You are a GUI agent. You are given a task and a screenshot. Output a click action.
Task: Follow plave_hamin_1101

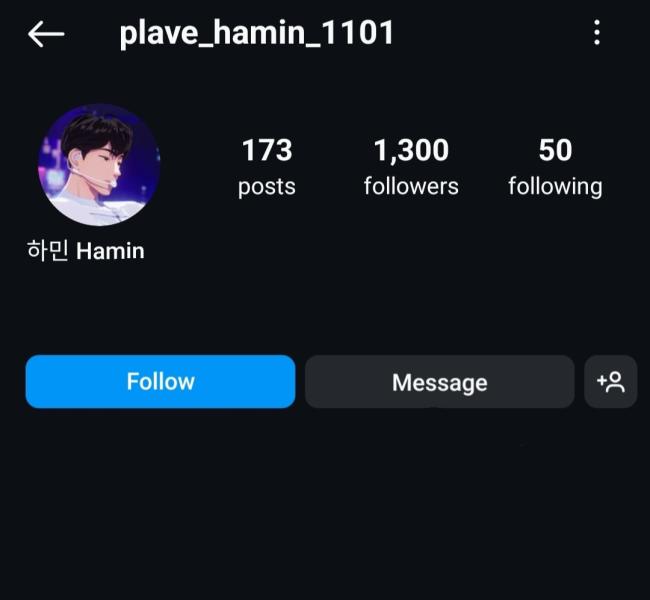click(x=160, y=381)
